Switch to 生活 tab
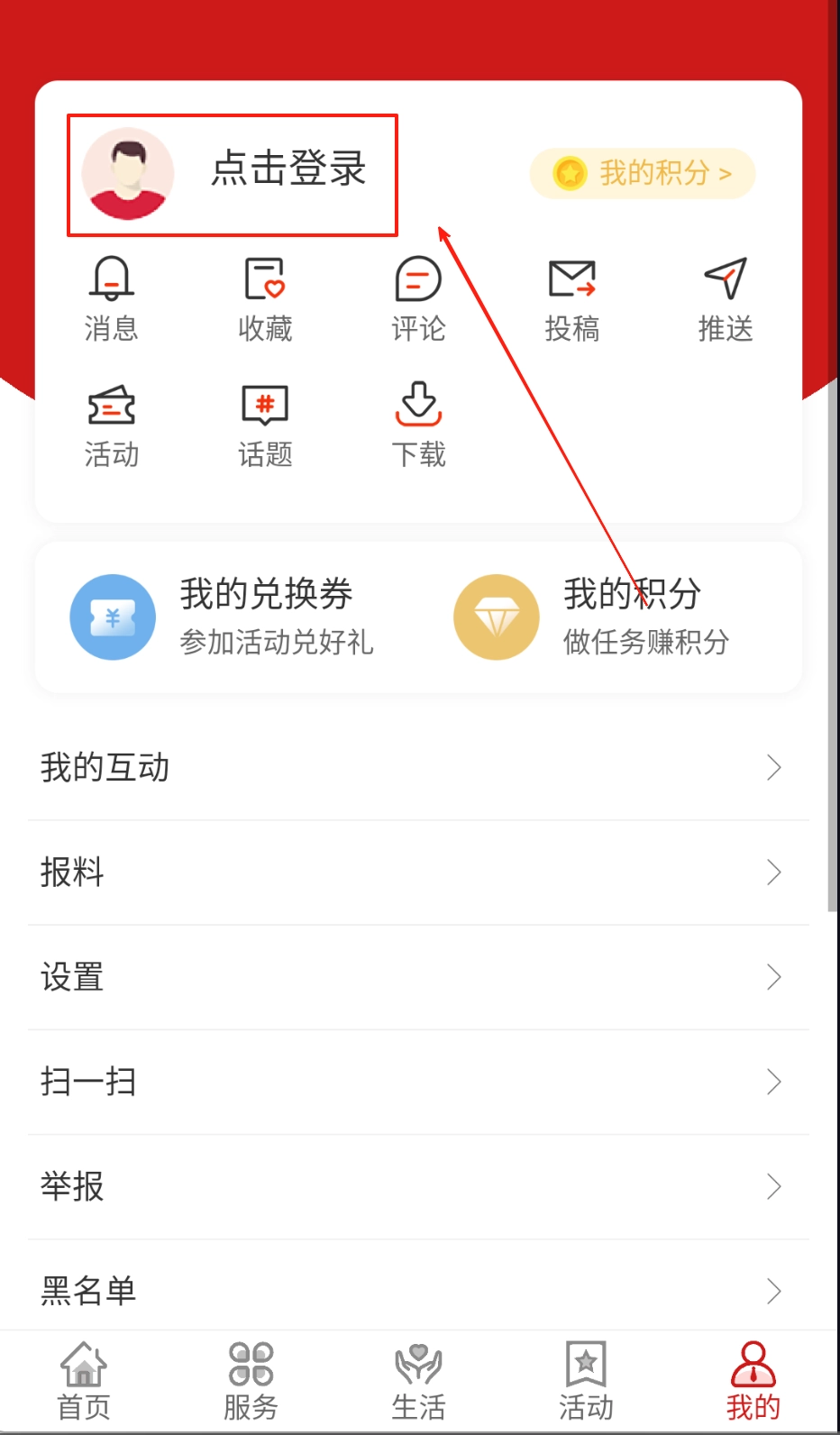This screenshot has height=1435, width=840. 418,1381
